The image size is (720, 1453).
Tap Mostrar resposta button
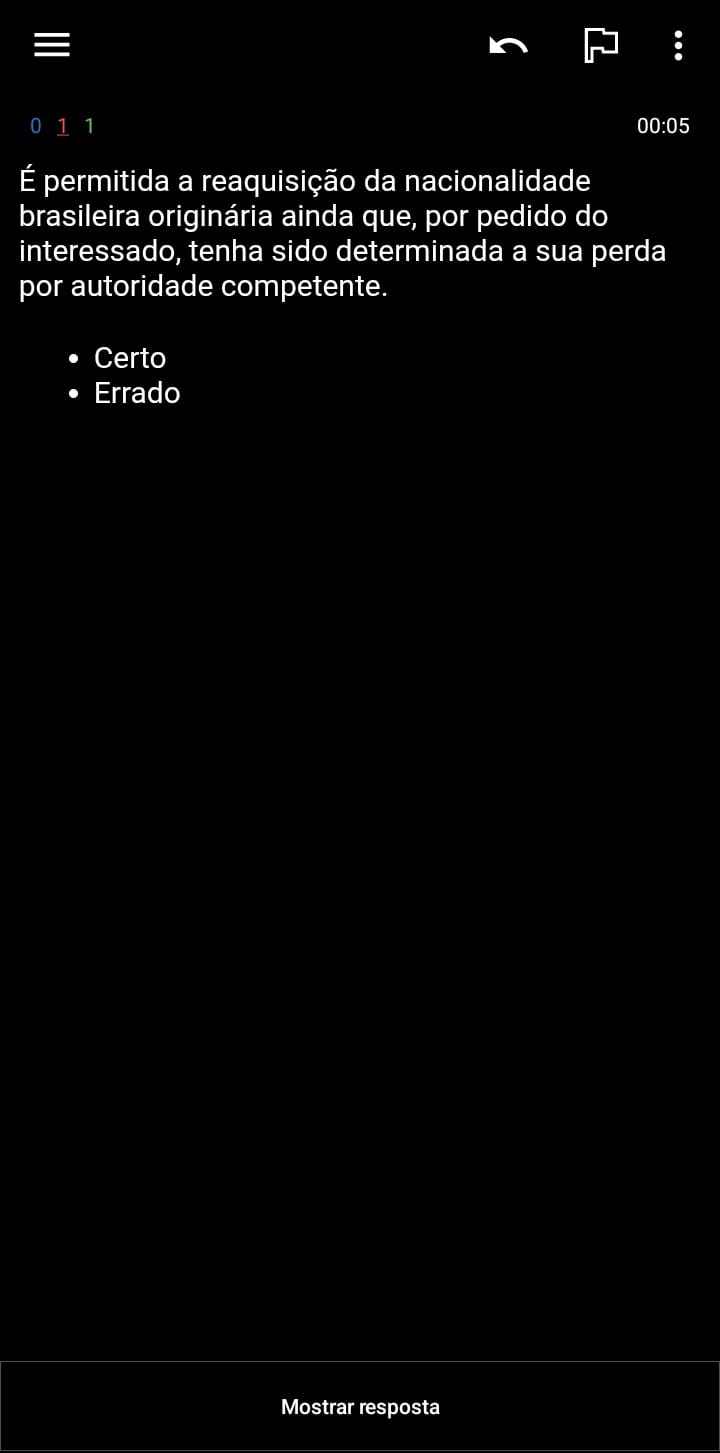pos(360,1406)
